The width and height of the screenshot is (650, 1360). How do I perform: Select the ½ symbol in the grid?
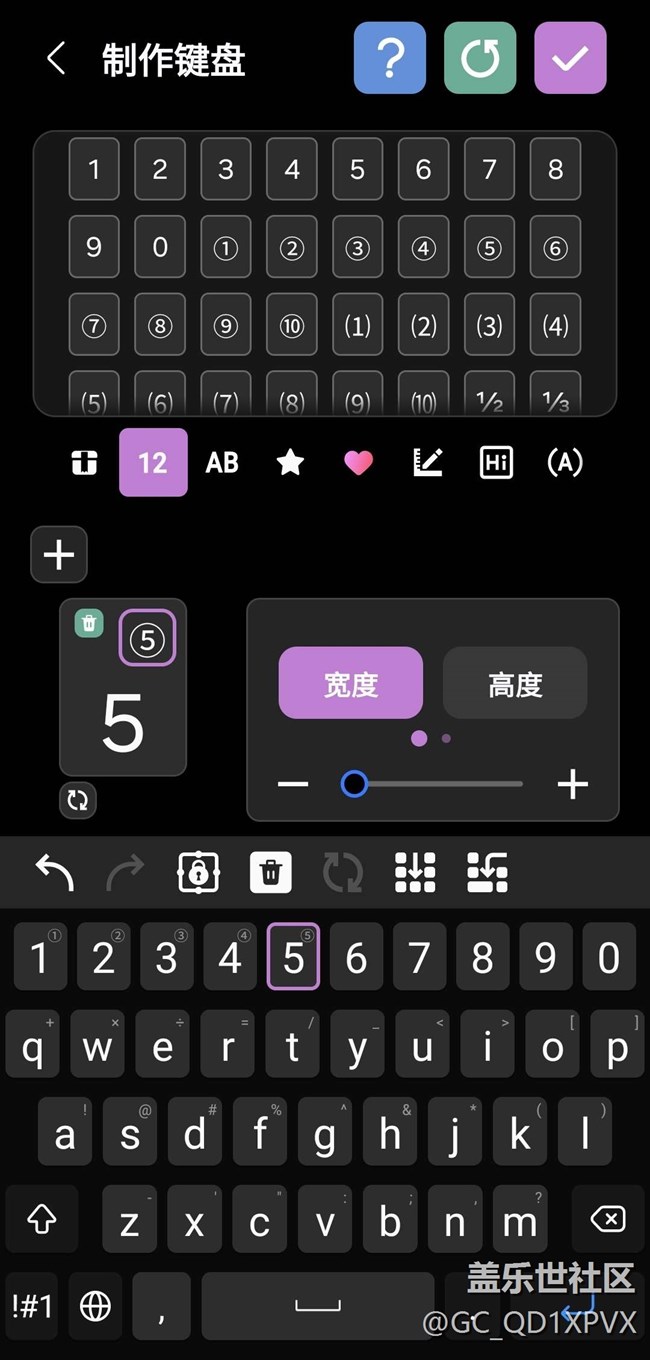(489, 398)
